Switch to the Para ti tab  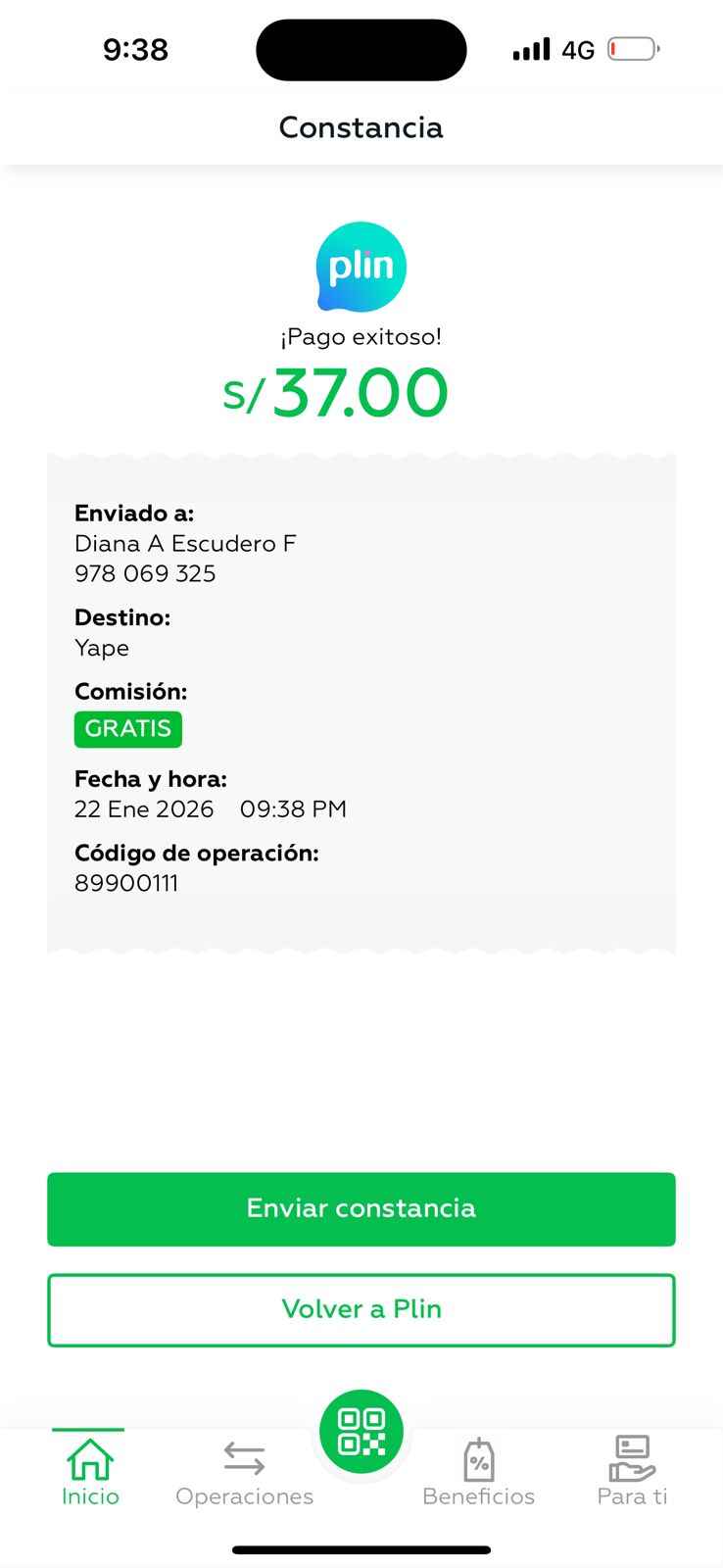[x=632, y=1472]
